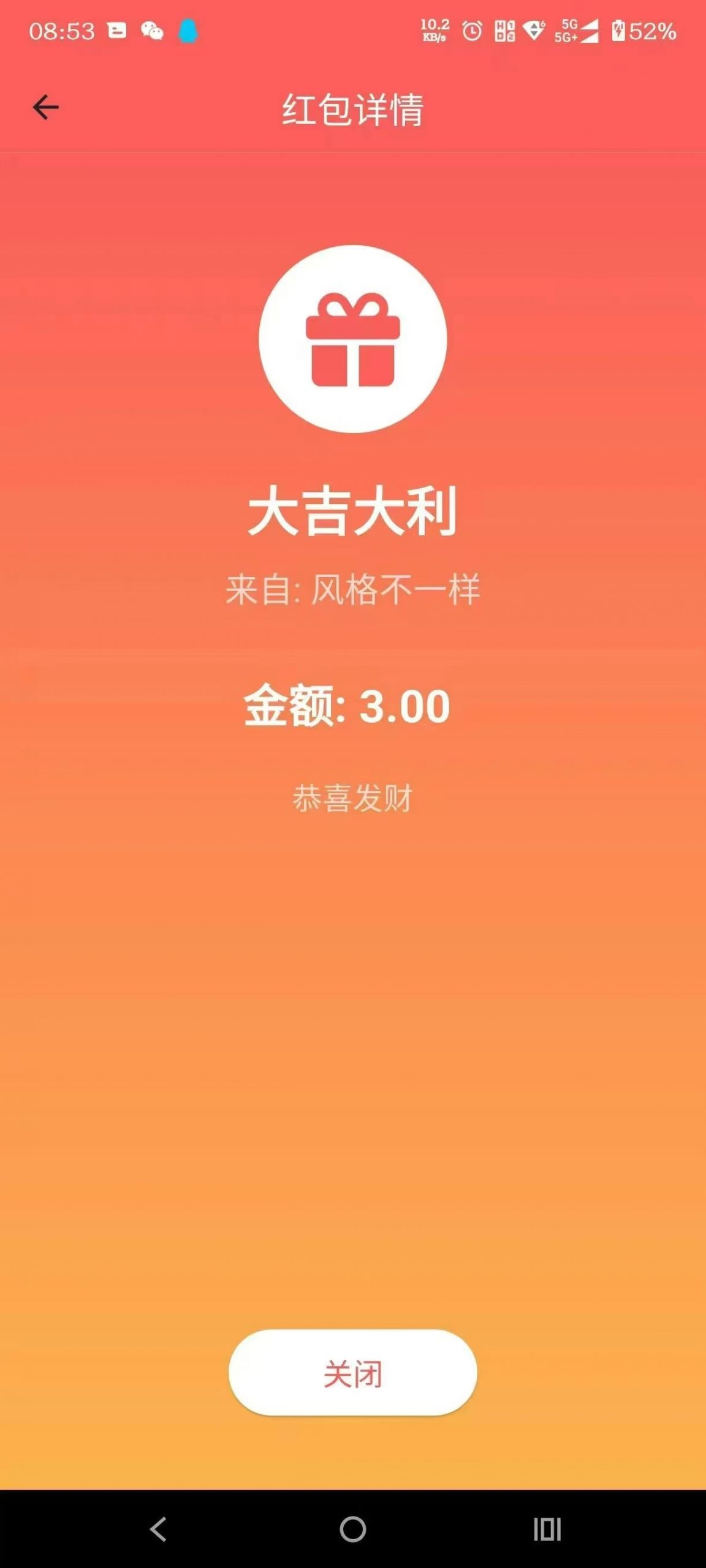Go to the home screen via system nav
Image resolution: width=706 pixels, height=1568 pixels.
353,1529
